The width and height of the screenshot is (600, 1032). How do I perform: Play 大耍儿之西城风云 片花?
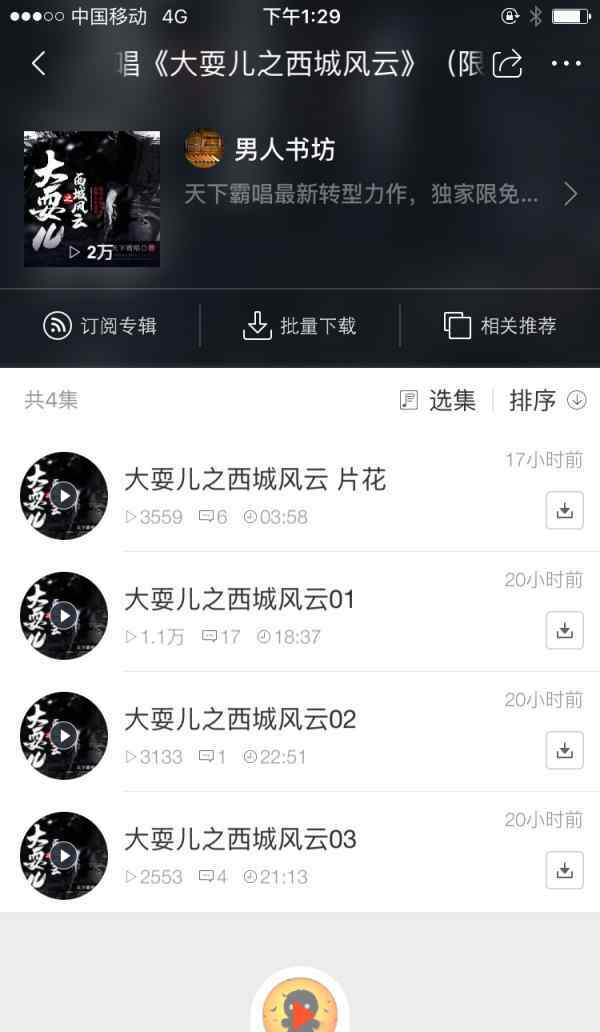click(64, 496)
